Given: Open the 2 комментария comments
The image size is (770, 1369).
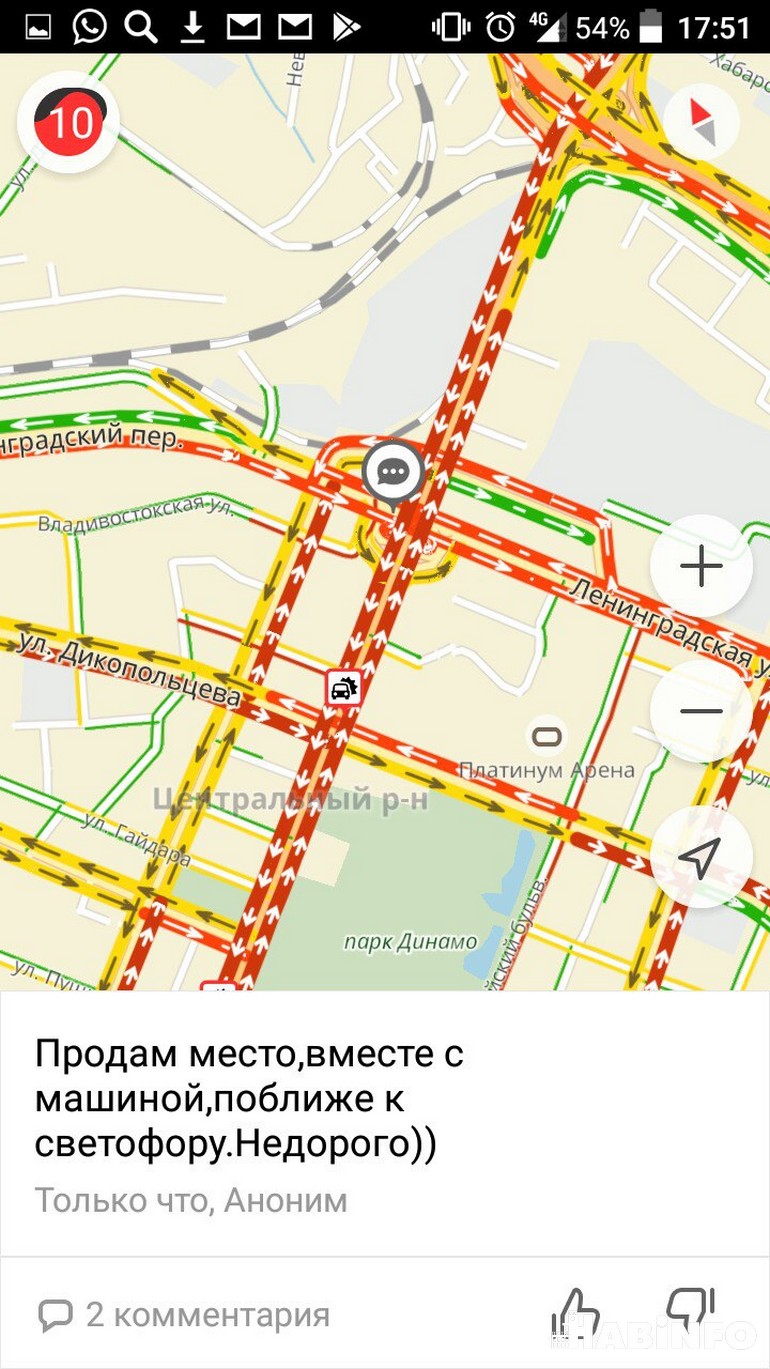Looking at the screenshot, I should point(185,1314).
